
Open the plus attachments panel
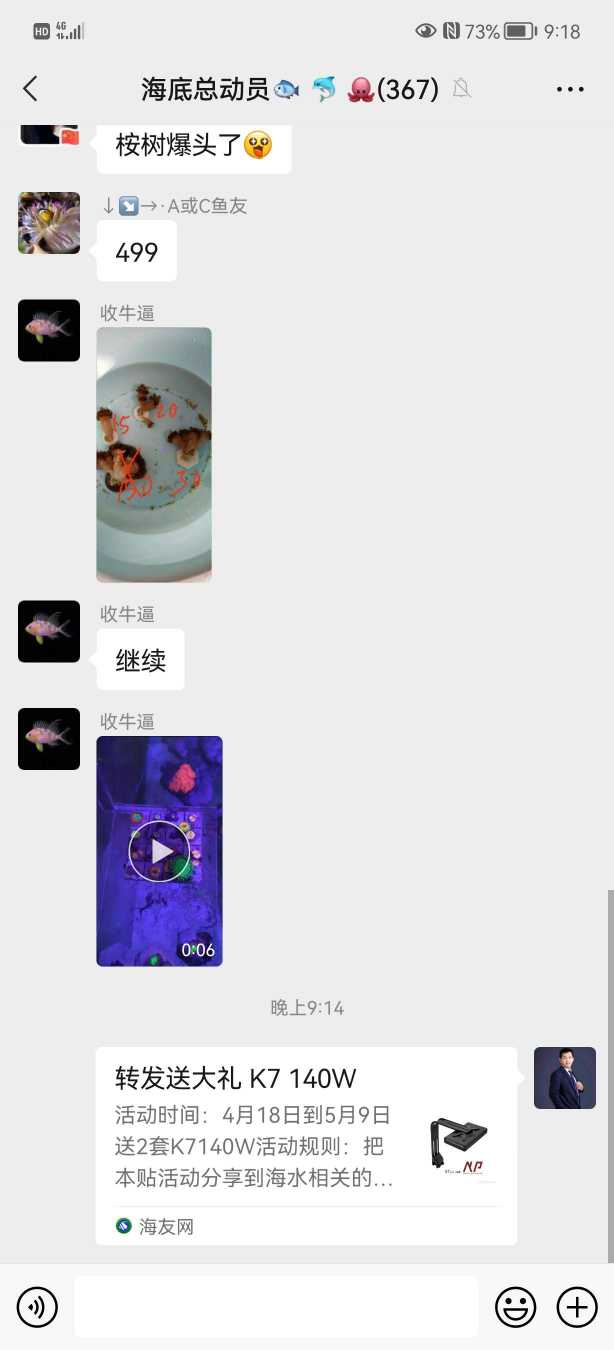[x=577, y=1306]
